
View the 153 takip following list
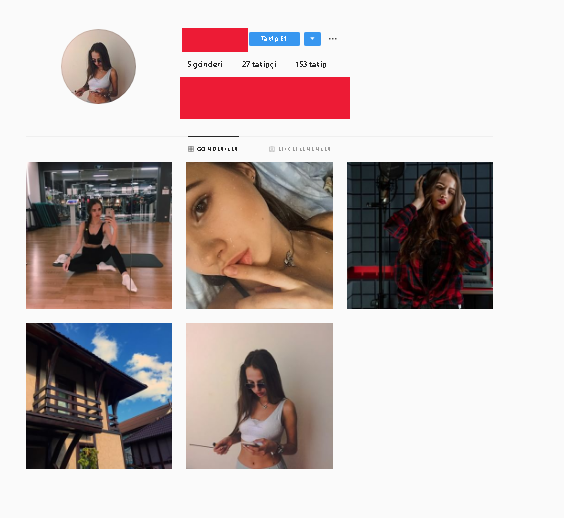[x=311, y=64]
